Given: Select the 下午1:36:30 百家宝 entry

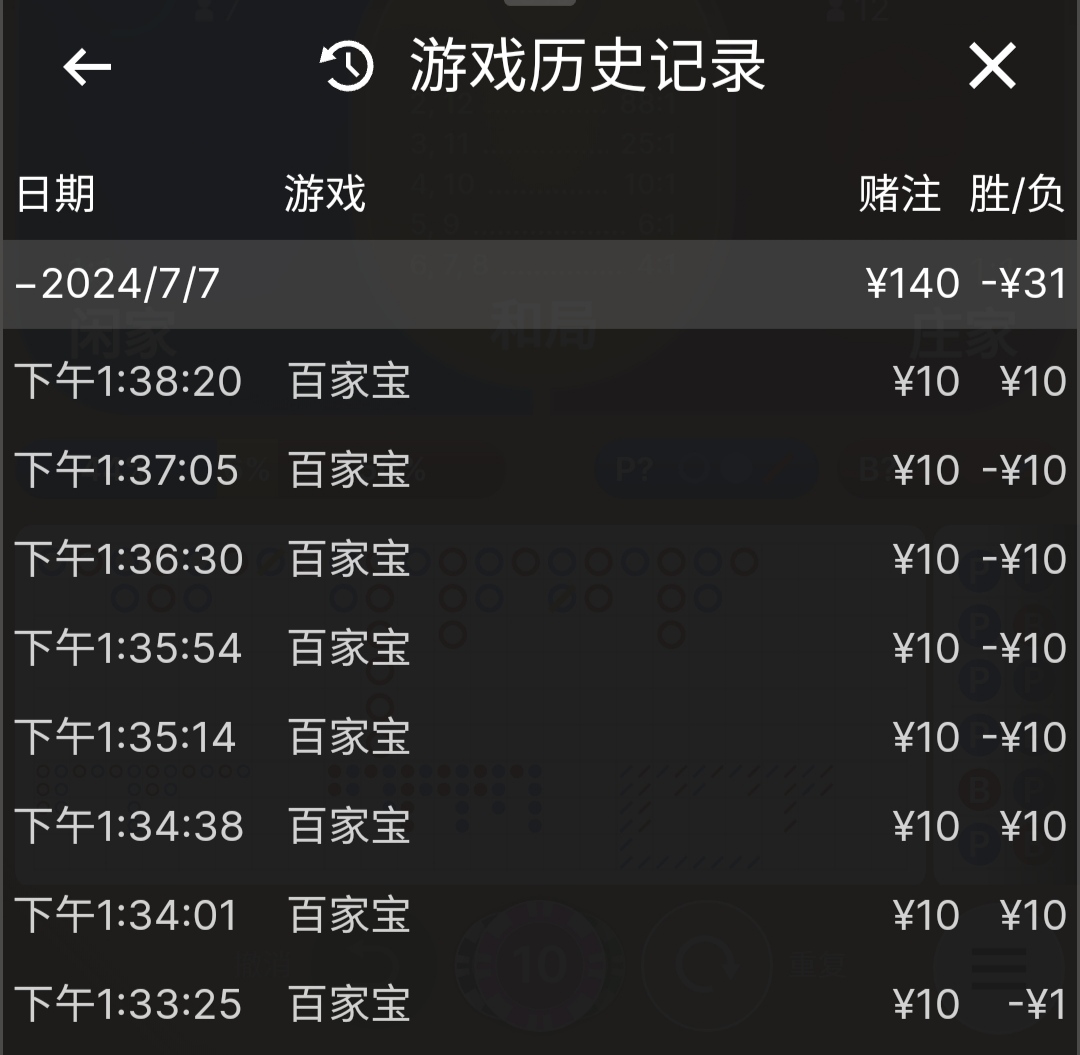Looking at the screenshot, I should click(540, 559).
